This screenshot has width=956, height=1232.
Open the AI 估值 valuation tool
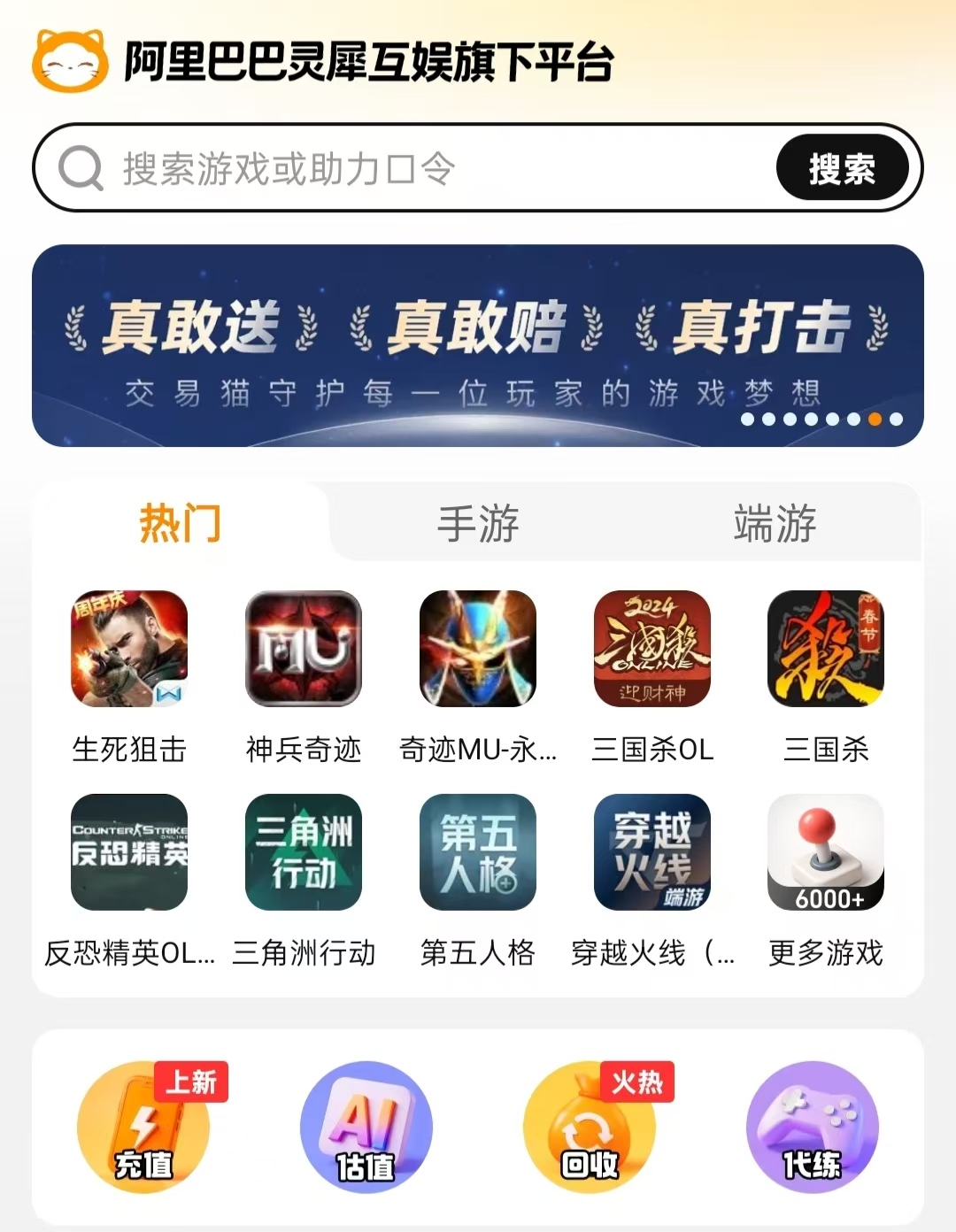point(366,1127)
